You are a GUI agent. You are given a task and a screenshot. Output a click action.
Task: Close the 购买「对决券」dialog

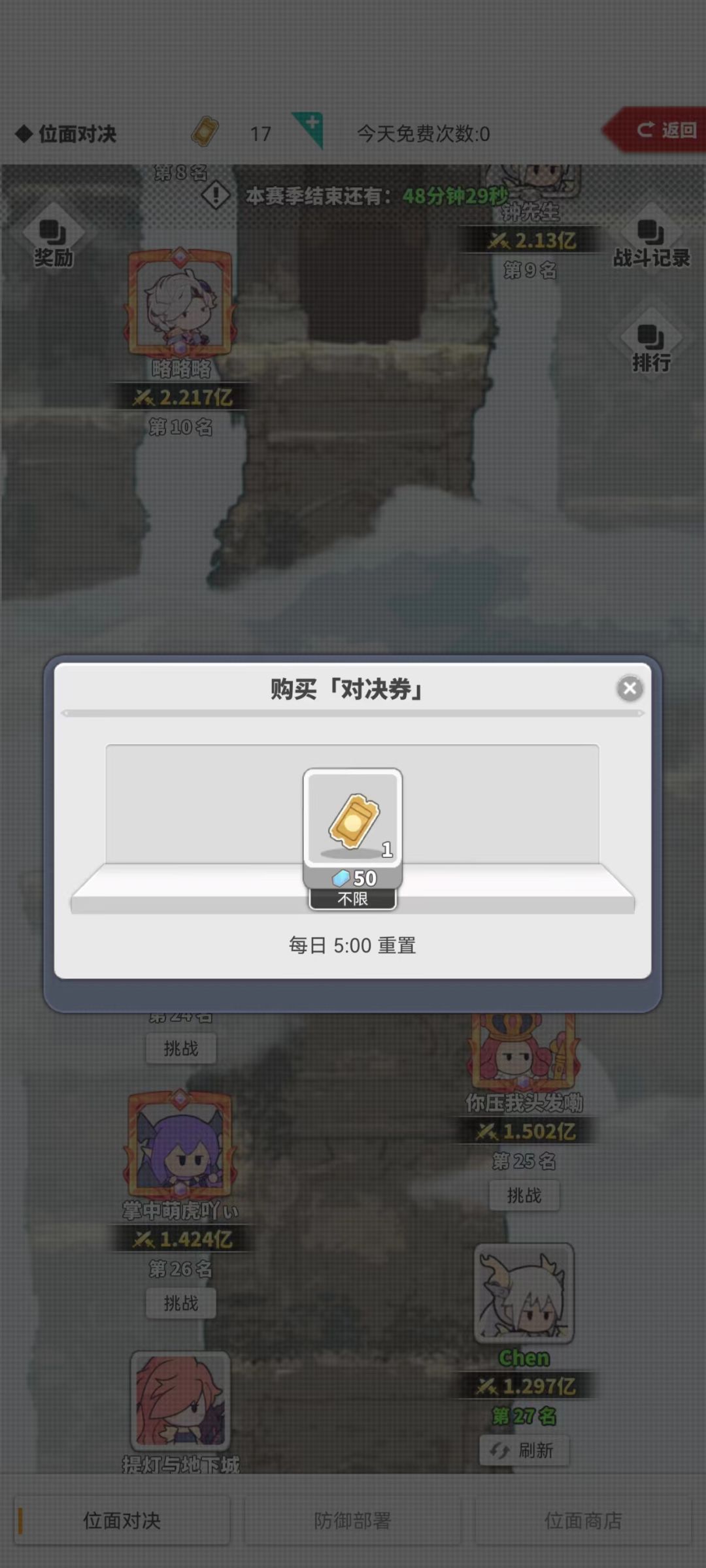click(x=629, y=688)
